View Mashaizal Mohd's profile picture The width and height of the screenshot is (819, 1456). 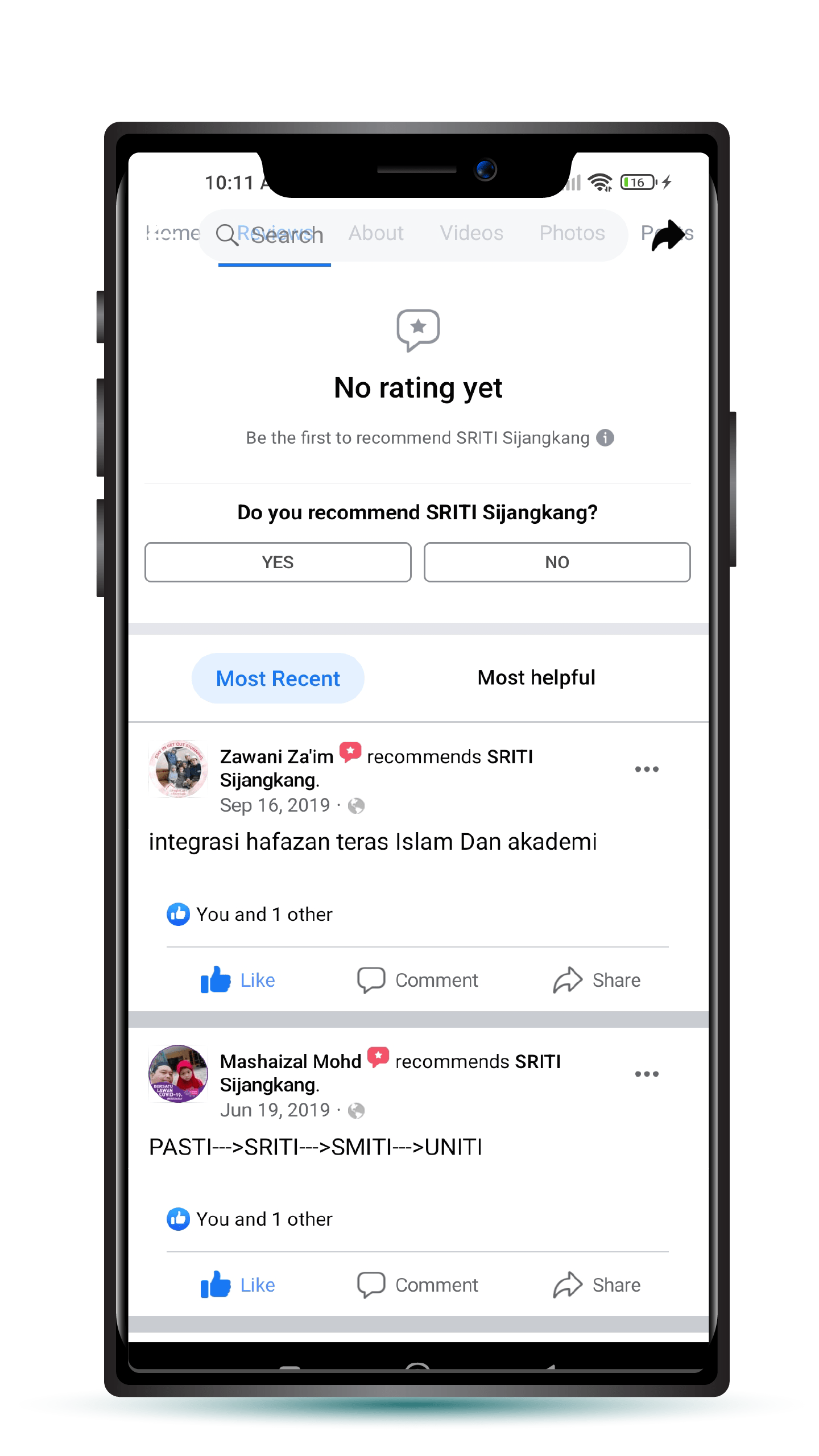click(x=178, y=1073)
